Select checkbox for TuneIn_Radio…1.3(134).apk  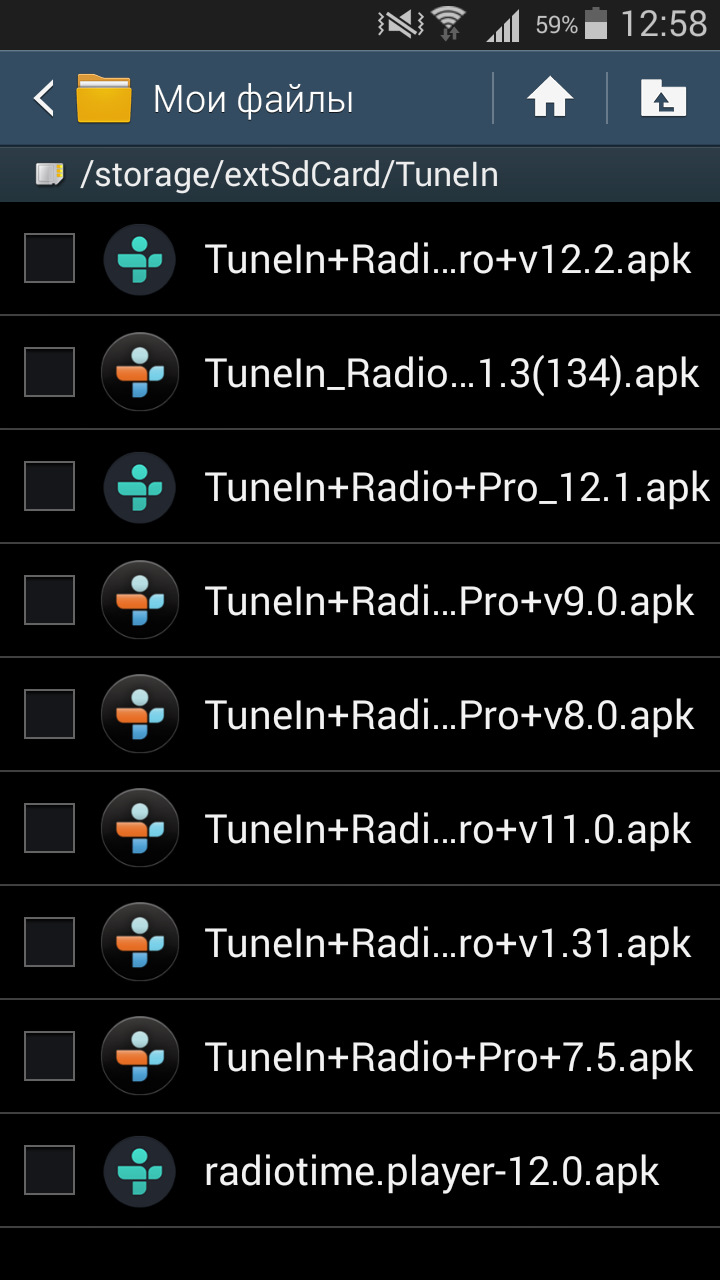click(x=49, y=372)
